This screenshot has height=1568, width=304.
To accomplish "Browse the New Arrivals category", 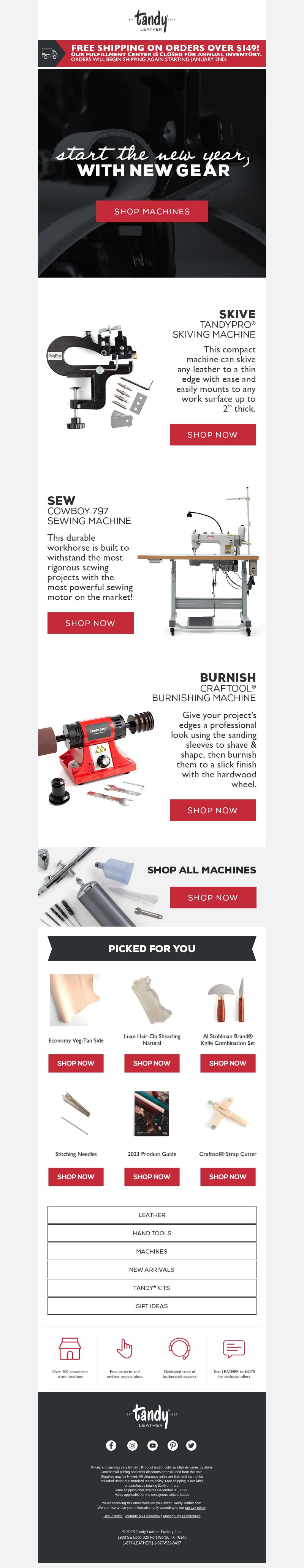I will coord(152,1270).
